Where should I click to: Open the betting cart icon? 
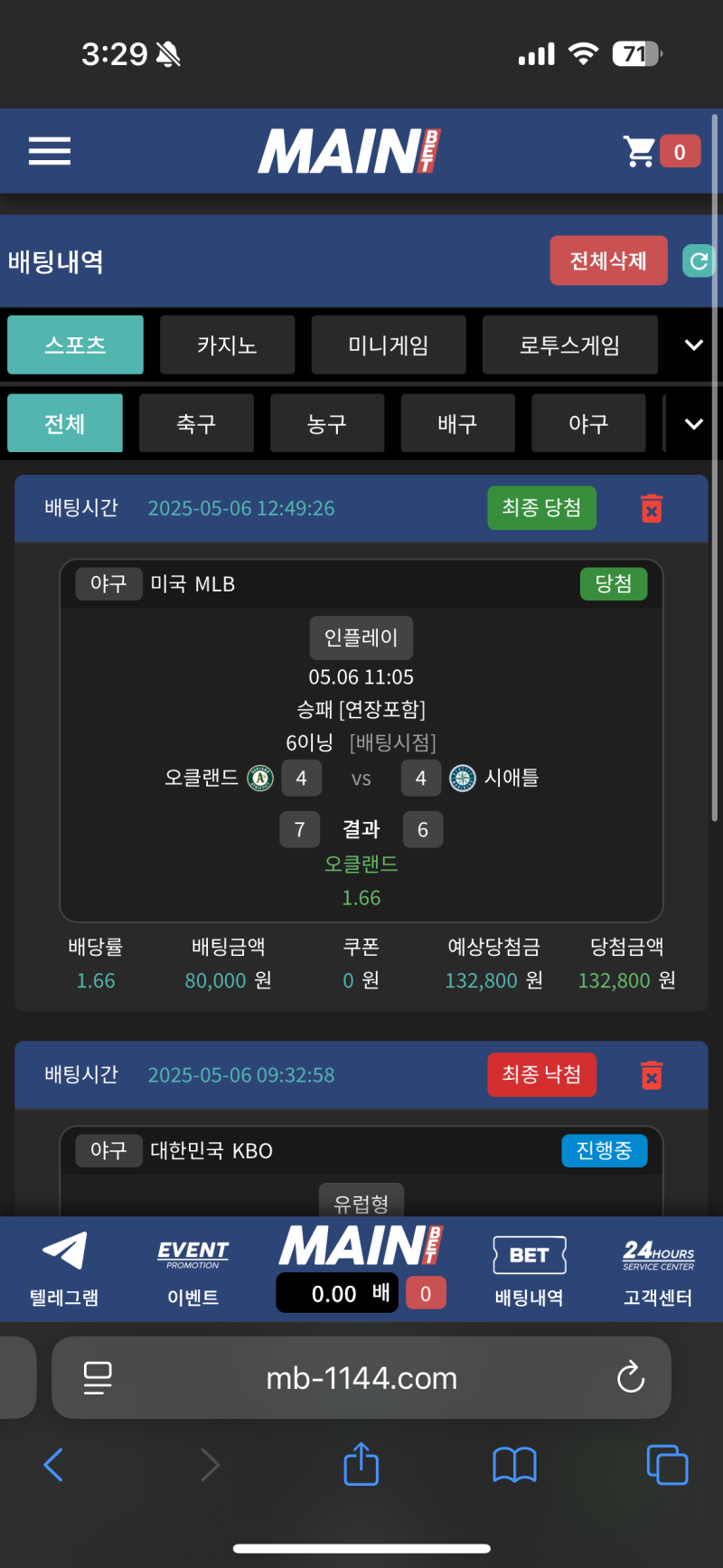[641, 152]
